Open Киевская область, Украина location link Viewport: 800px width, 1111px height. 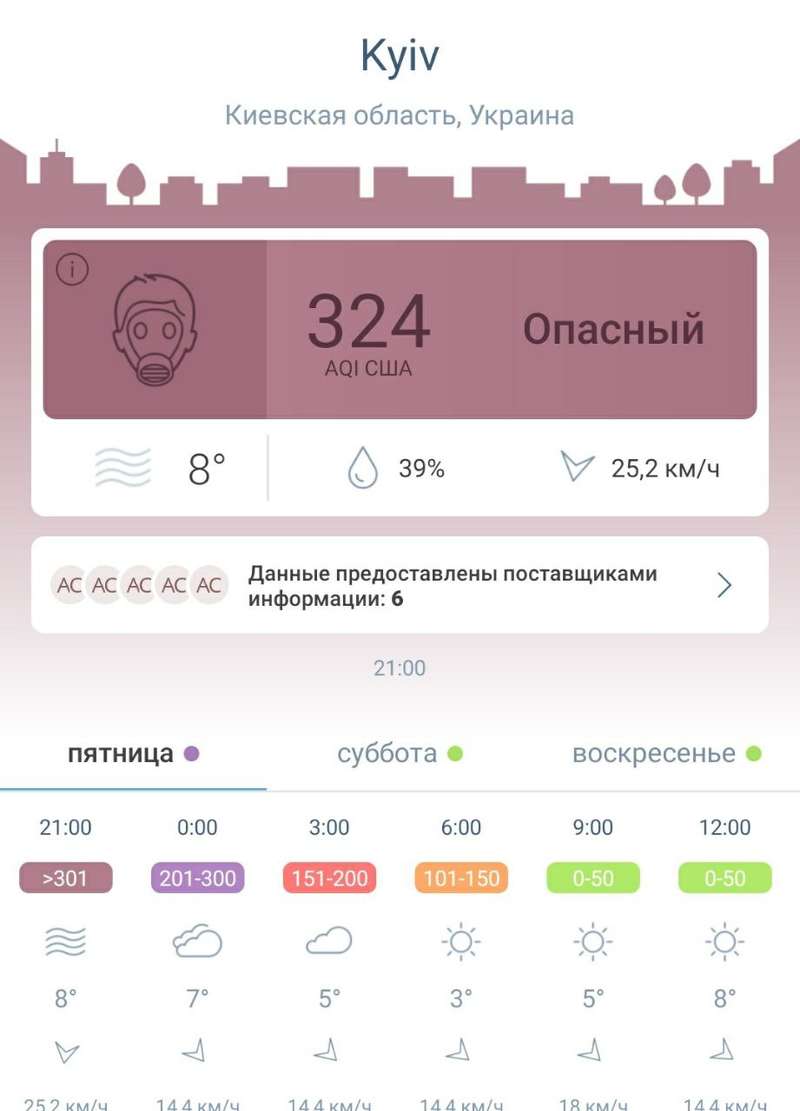400,115
